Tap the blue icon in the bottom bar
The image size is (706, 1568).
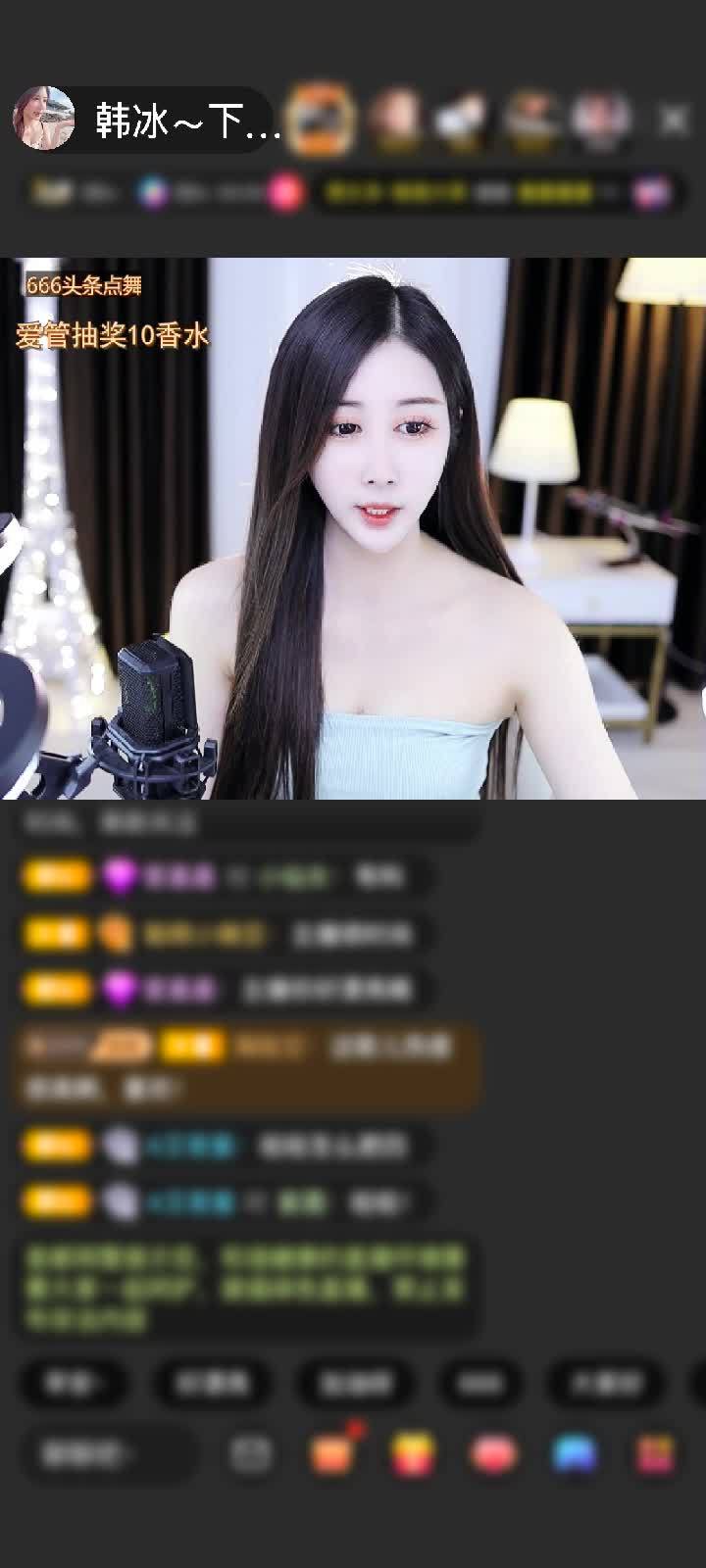coord(575,1454)
